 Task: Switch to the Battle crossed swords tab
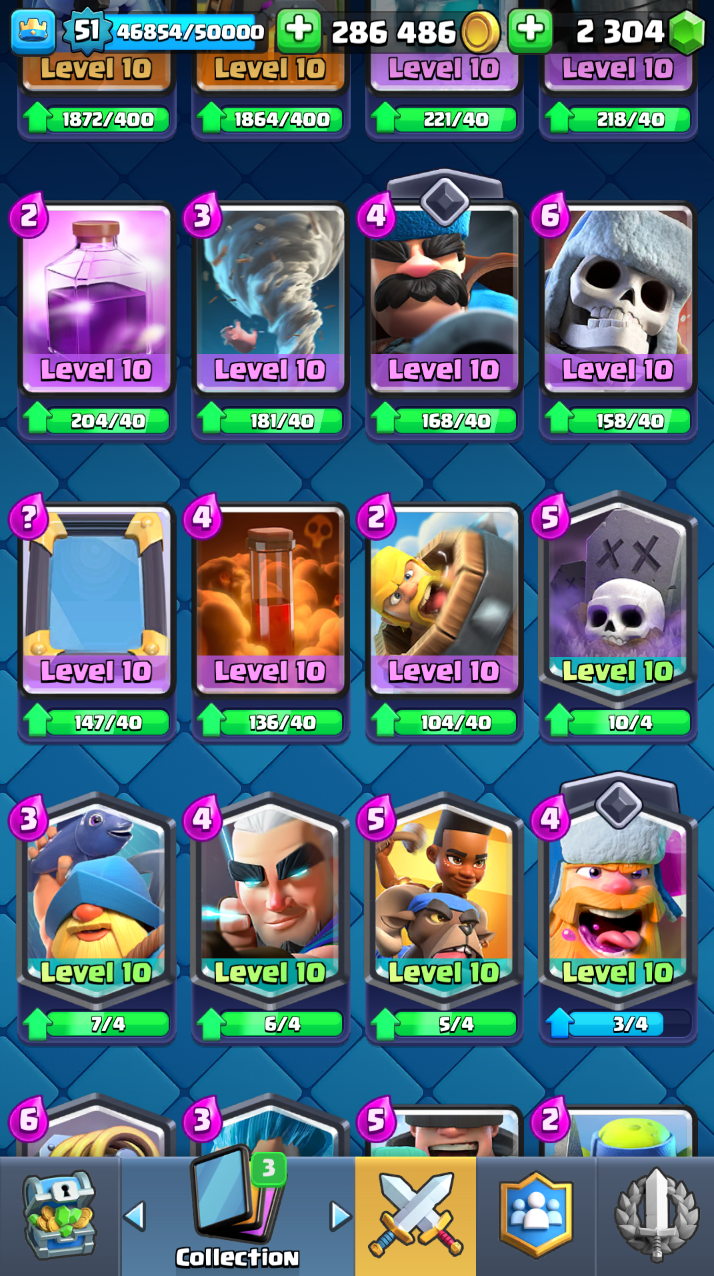[416, 1216]
